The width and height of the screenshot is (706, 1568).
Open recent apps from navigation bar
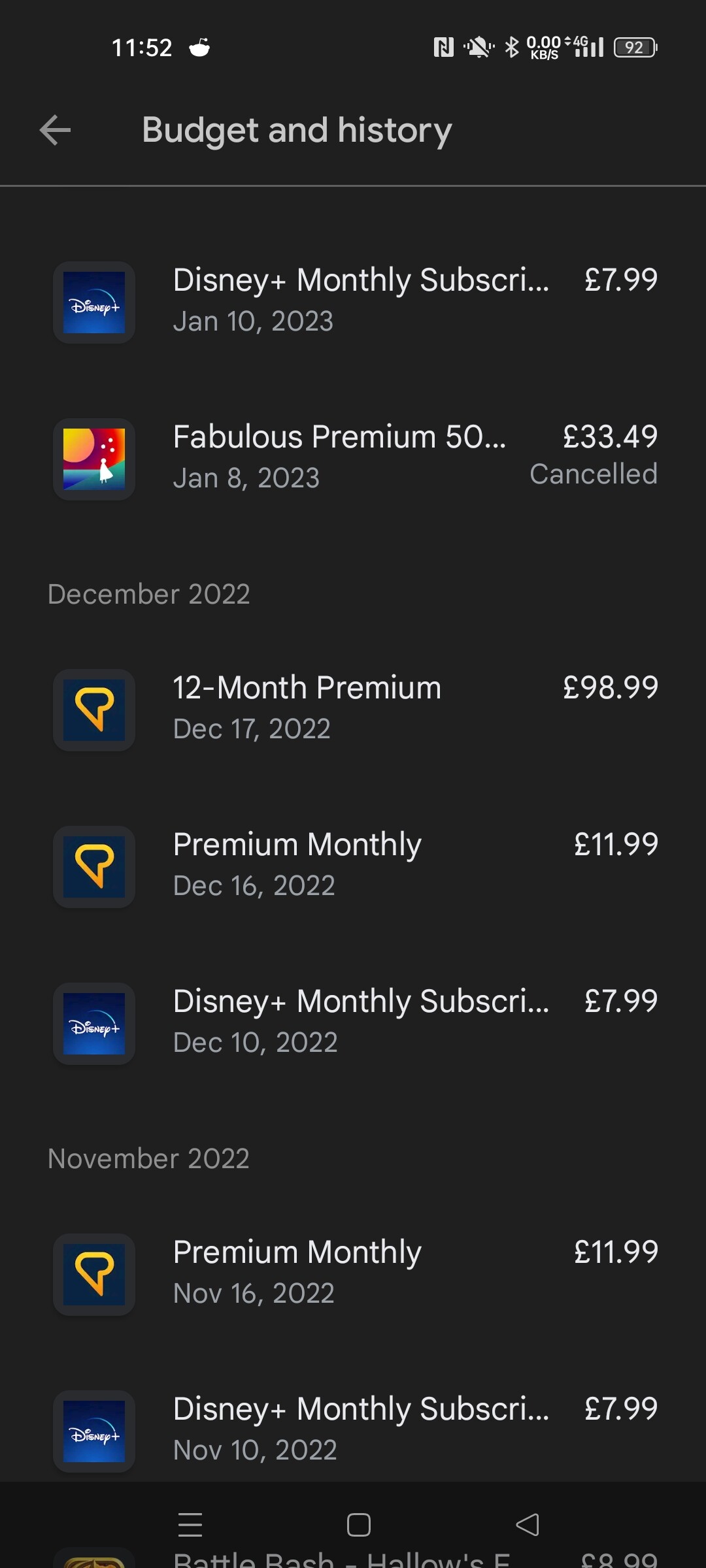pos(190,1525)
